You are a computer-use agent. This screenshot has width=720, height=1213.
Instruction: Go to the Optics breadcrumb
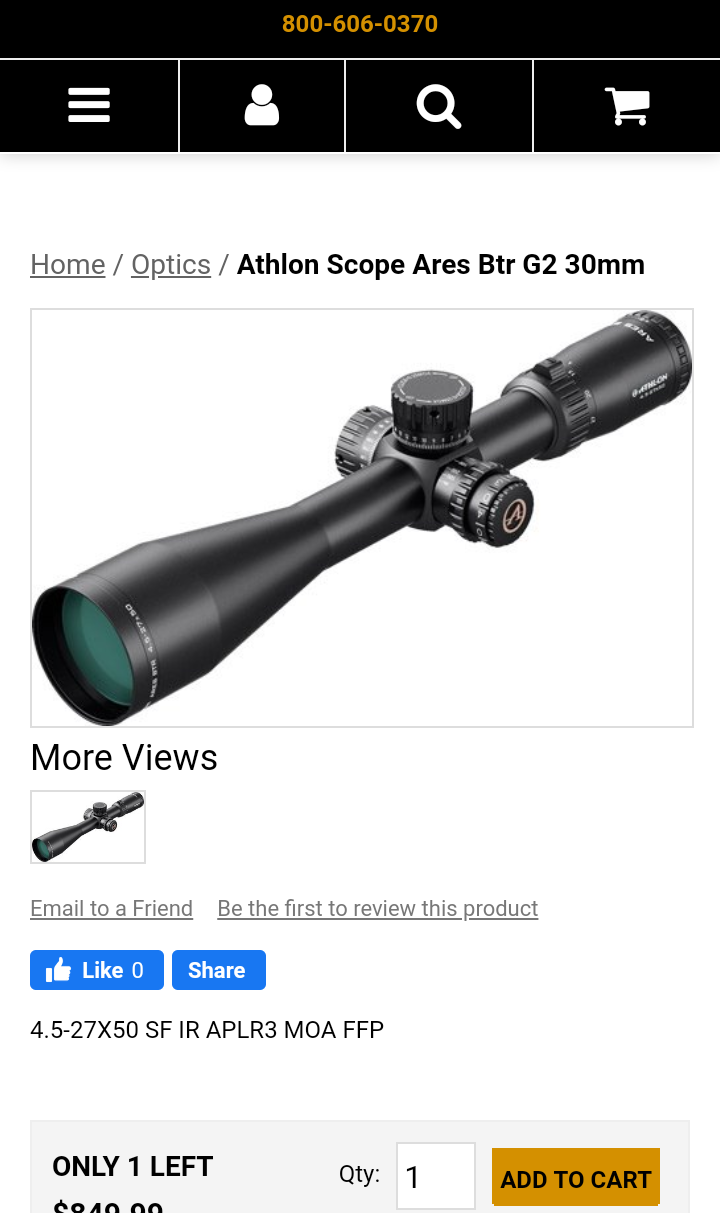(x=171, y=265)
